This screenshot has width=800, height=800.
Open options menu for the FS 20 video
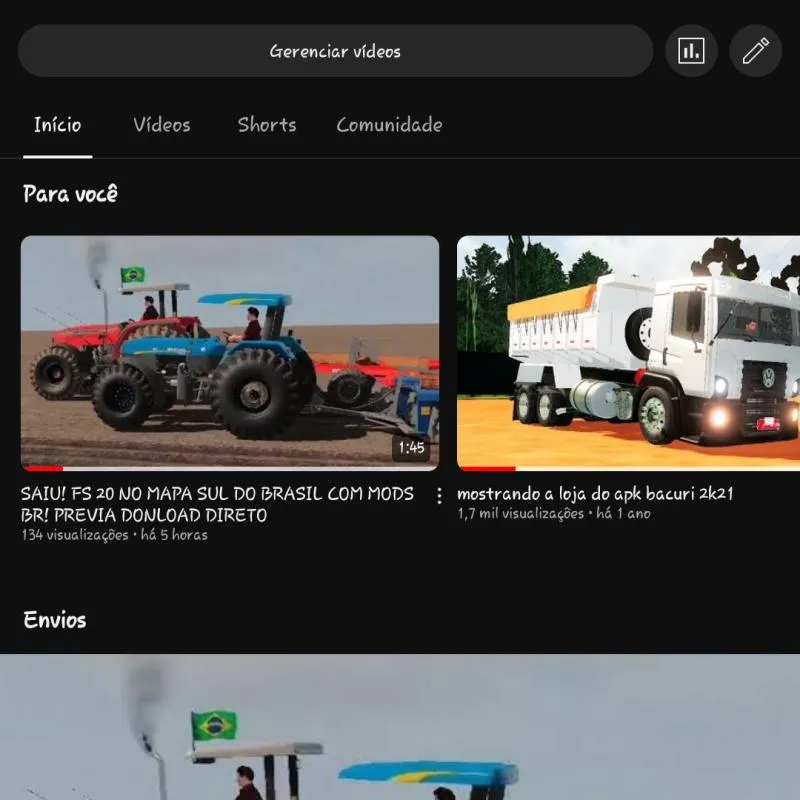tap(438, 496)
